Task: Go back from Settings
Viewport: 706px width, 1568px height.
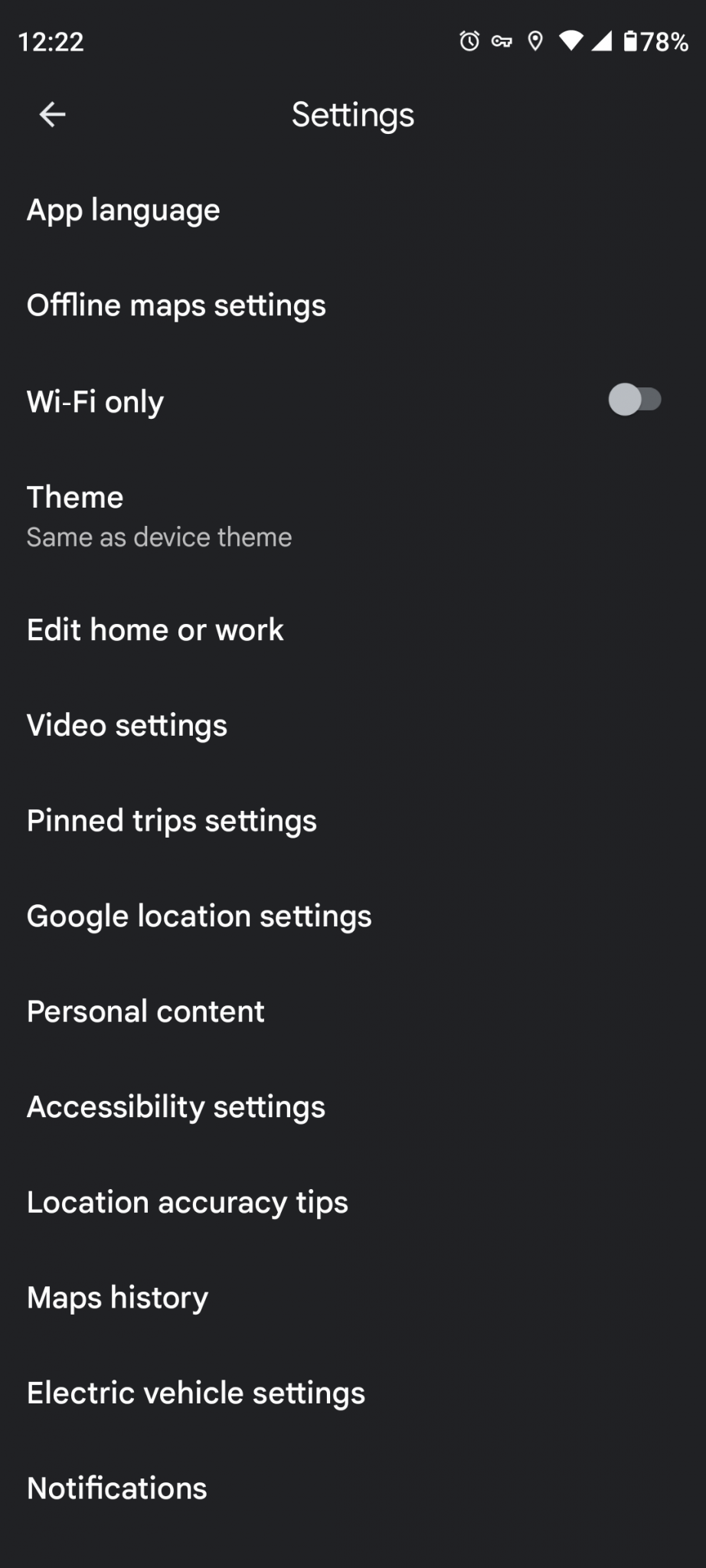Action: tap(52, 115)
